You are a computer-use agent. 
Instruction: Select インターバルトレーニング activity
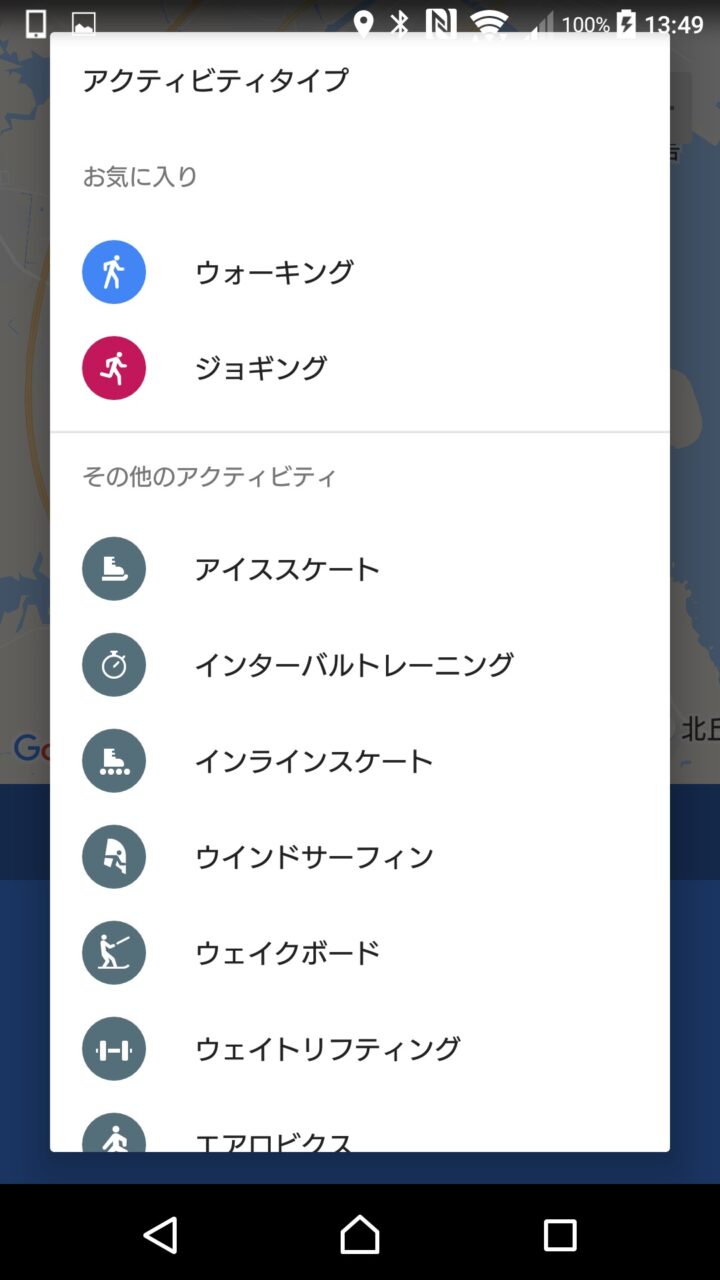[x=353, y=665]
